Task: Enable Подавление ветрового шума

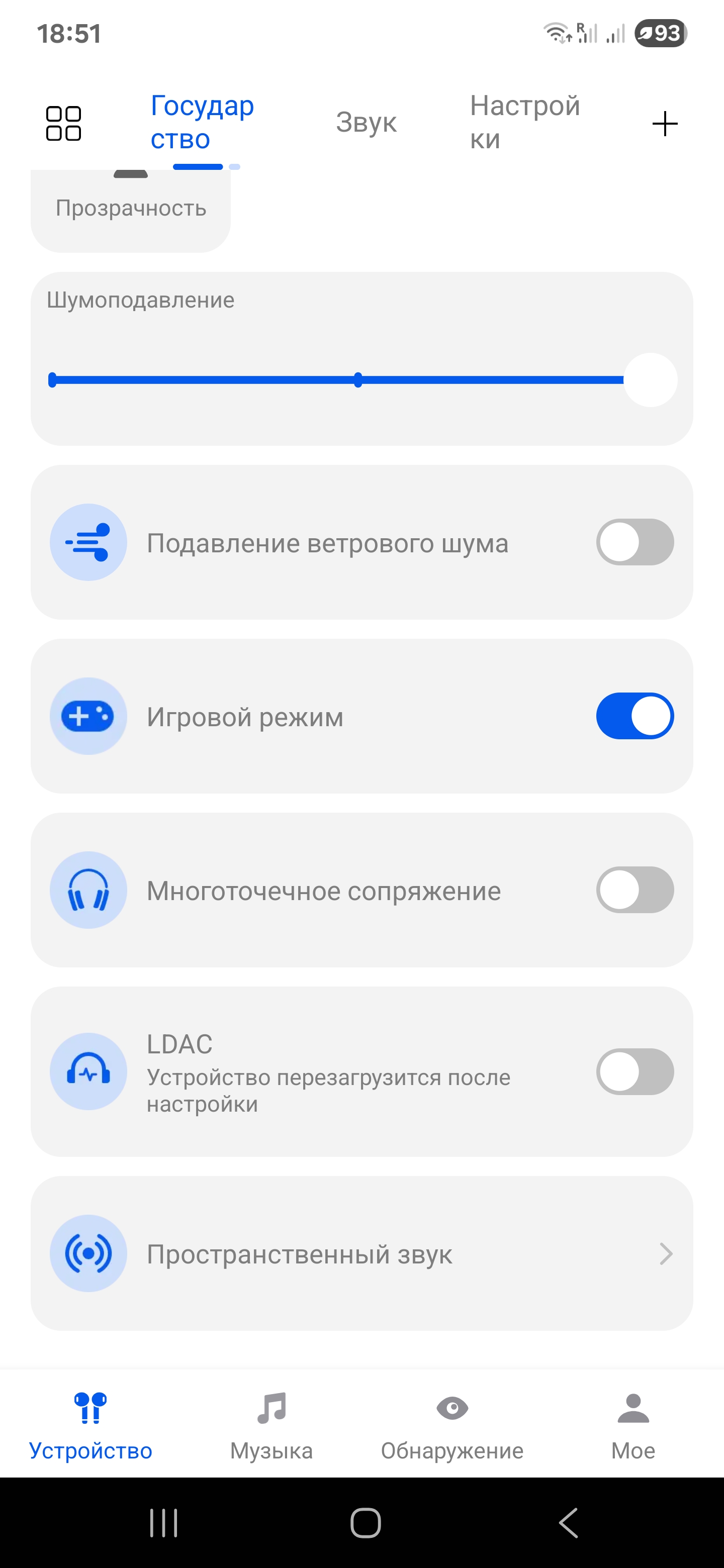Action: [635, 542]
